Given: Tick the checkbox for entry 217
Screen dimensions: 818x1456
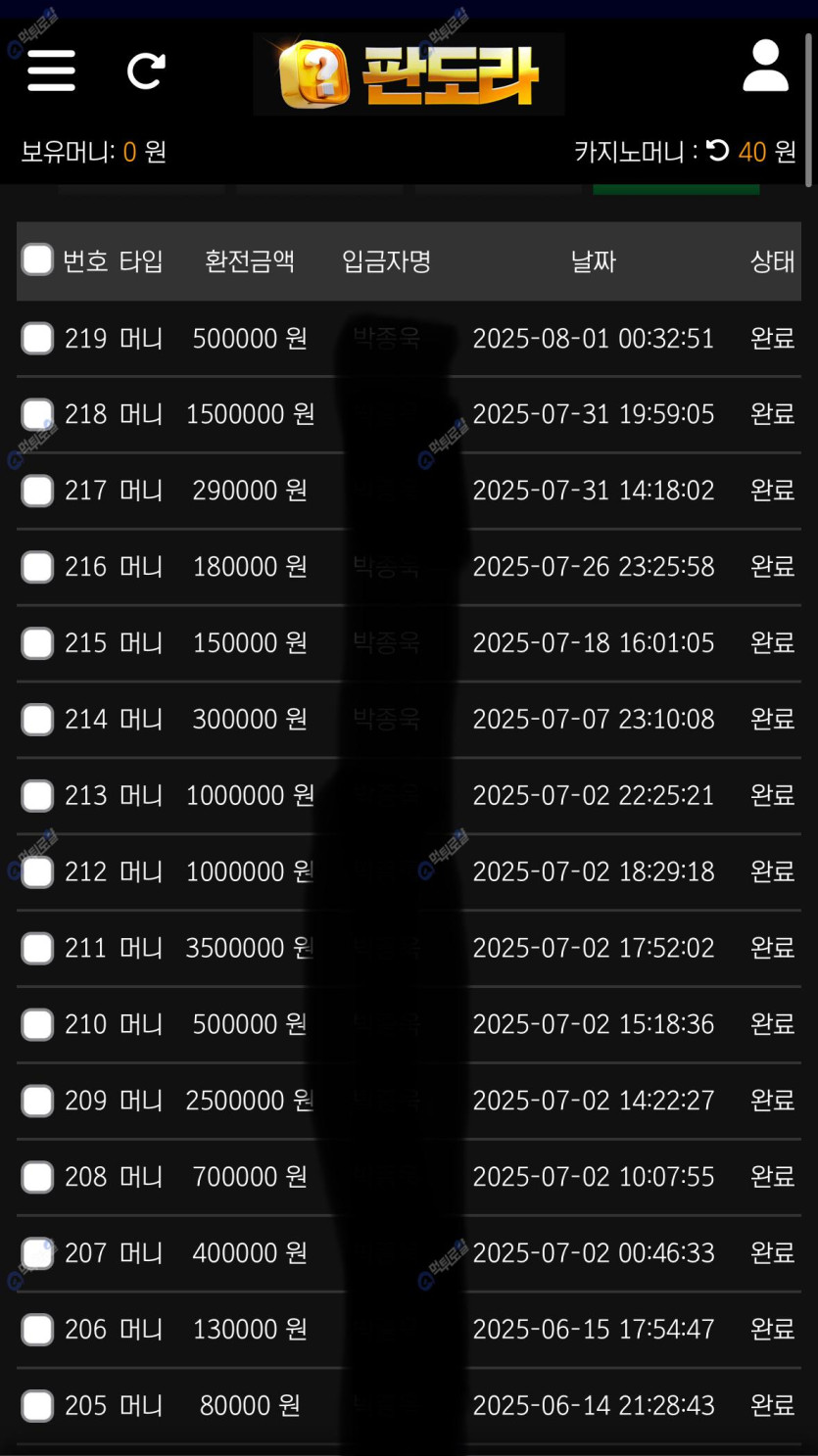Looking at the screenshot, I should coord(37,491).
